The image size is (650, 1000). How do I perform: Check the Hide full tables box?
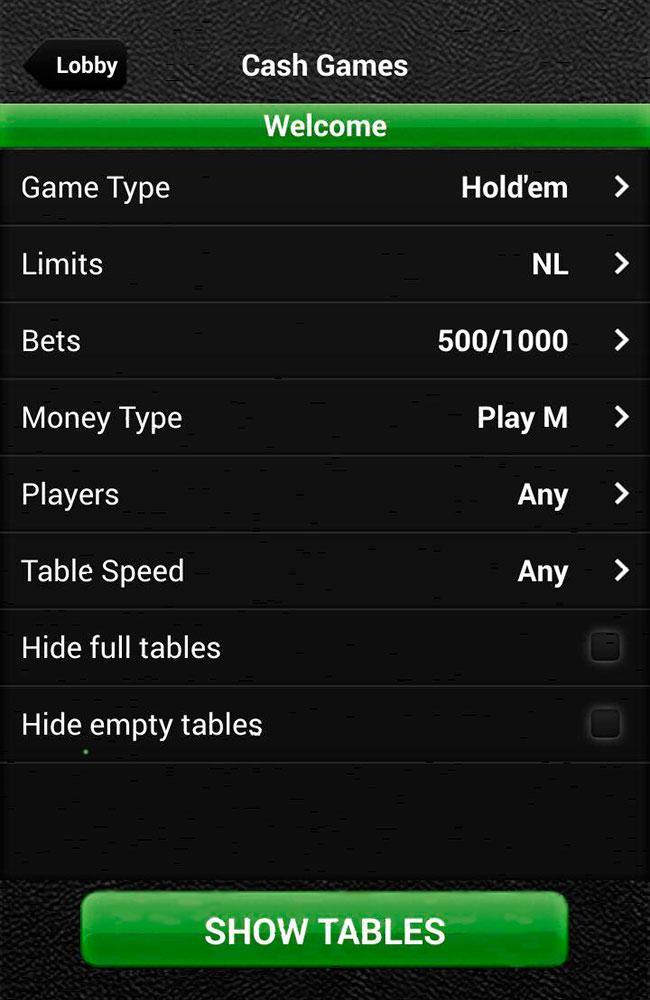[x=604, y=648]
